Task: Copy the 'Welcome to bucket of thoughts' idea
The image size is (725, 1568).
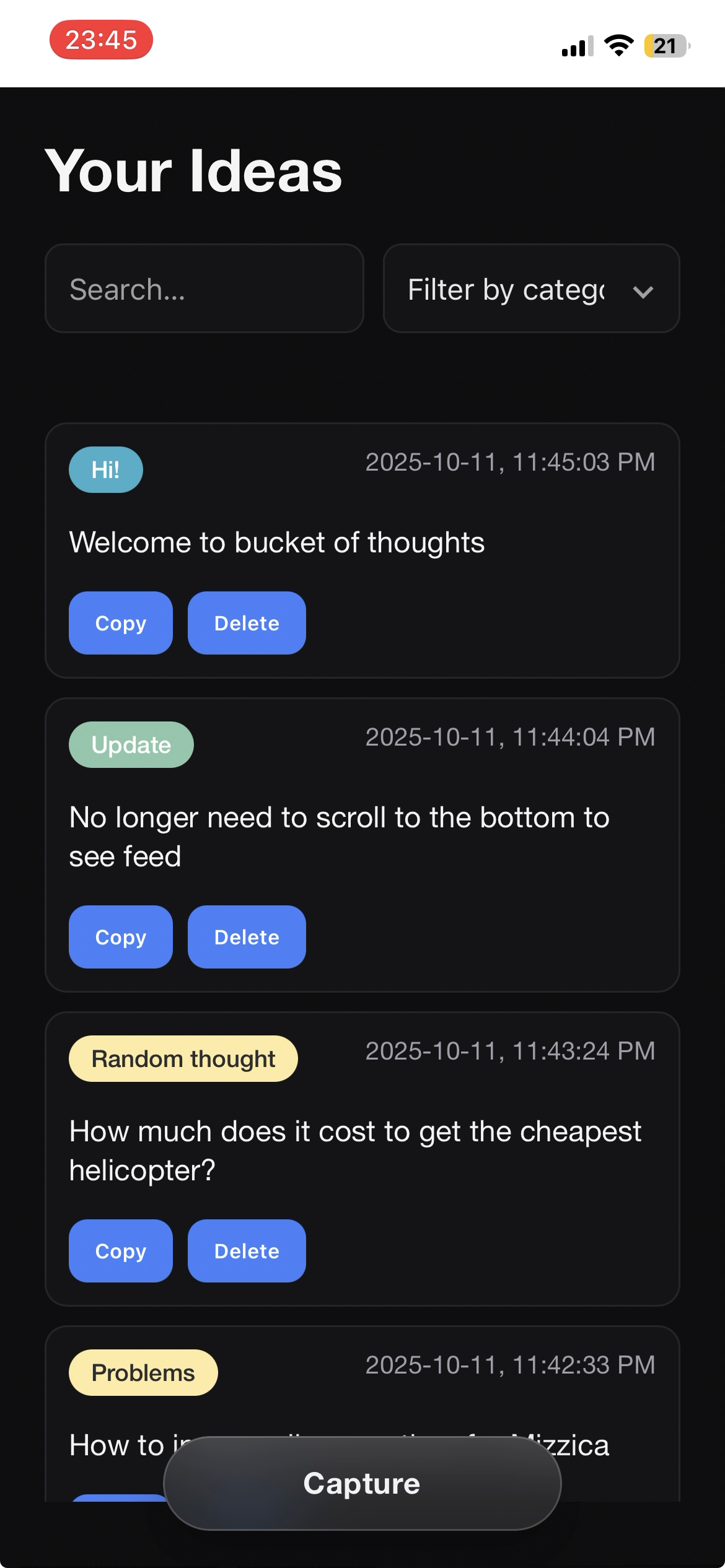Action: 120,623
